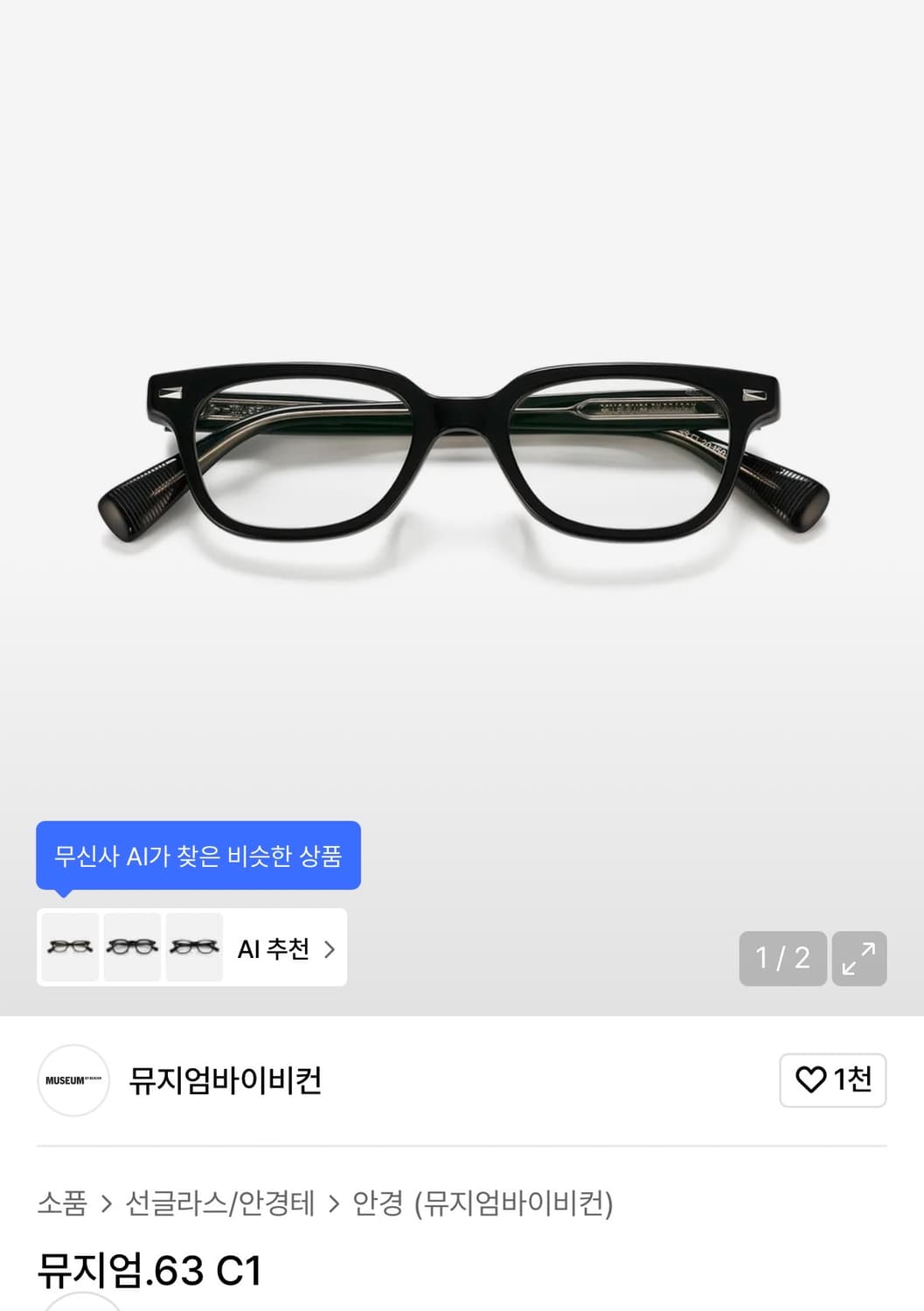Click the image carousel position indicator

click(x=782, y=959)
